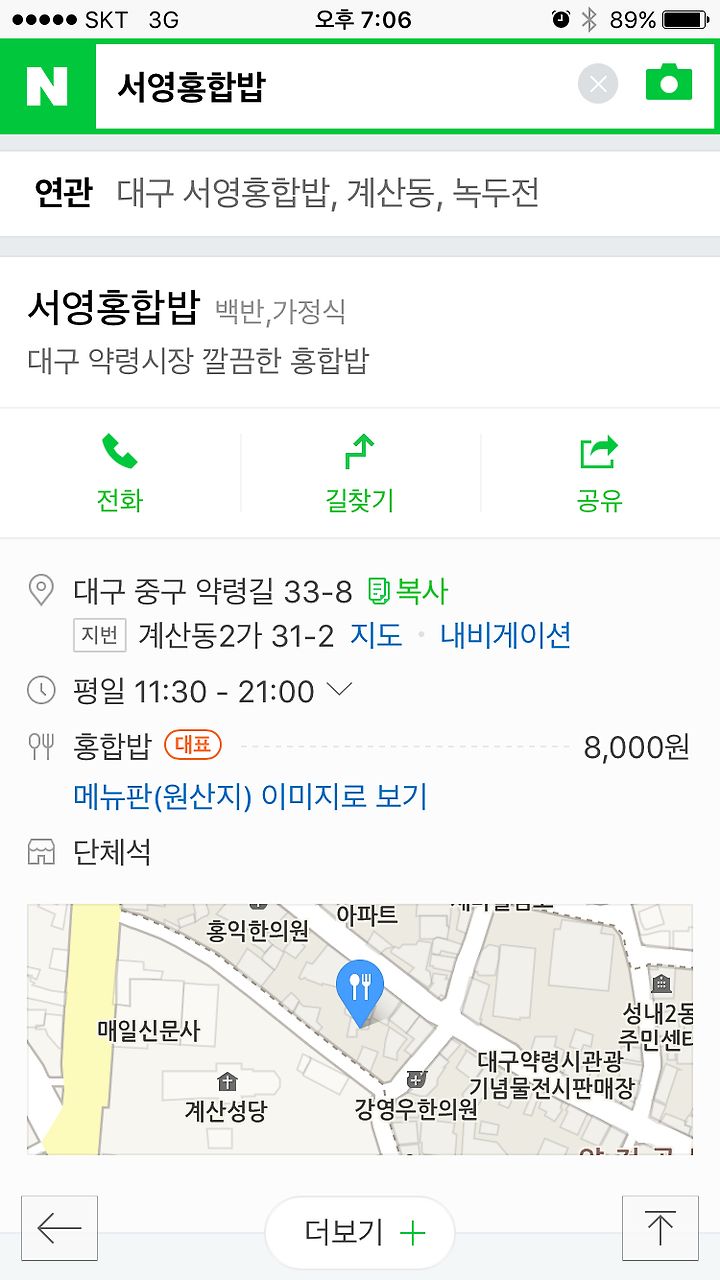Tap the Naver N logo button
720x1280 pixels.
47,86
